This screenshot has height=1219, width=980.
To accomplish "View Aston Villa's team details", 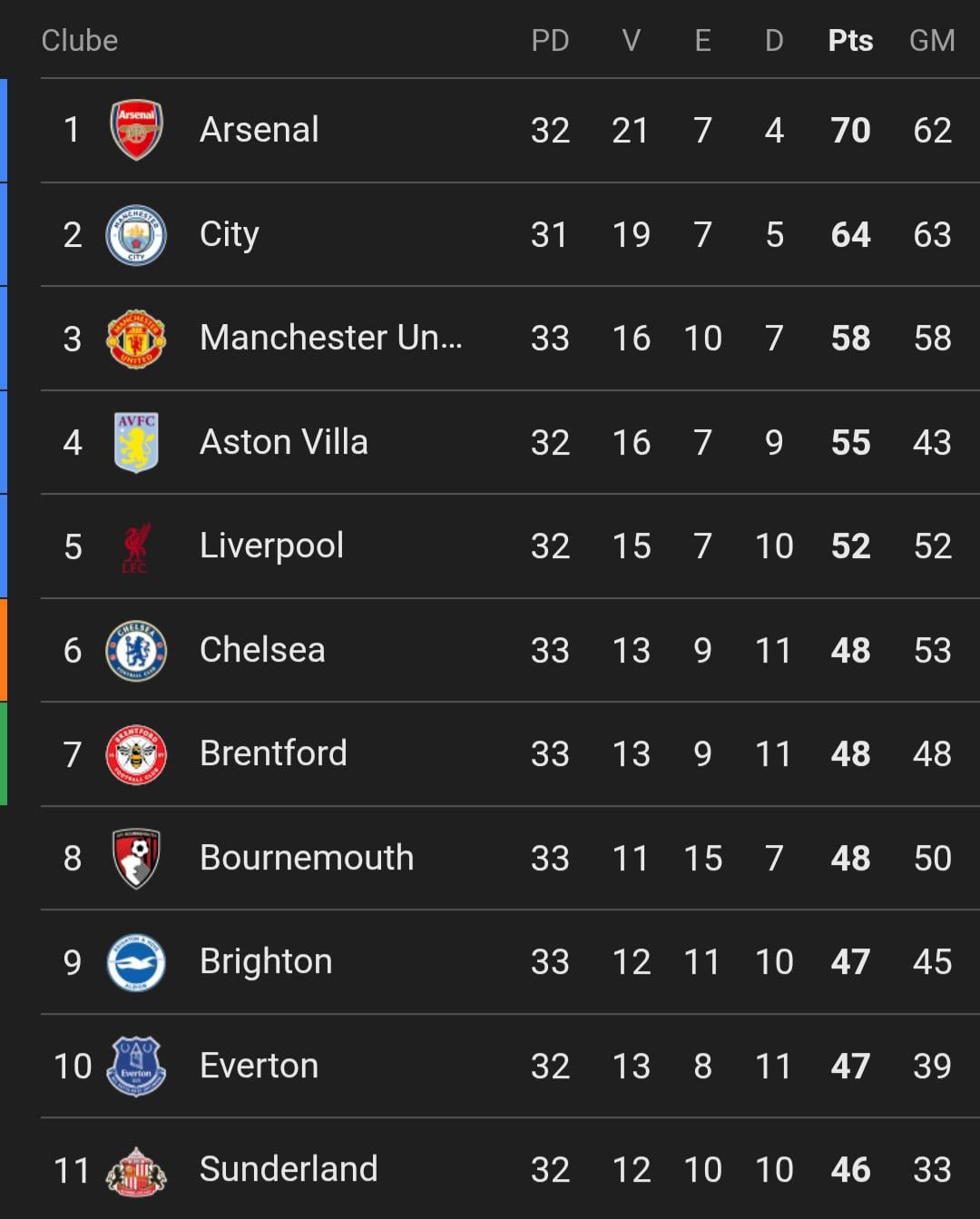I will pos(283,442).
